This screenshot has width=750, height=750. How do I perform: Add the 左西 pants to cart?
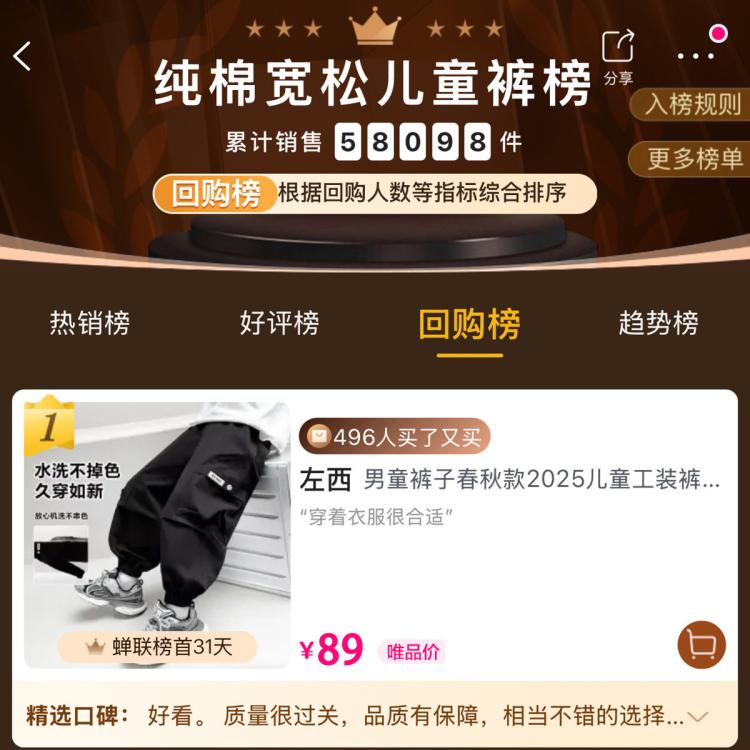click(x=701, y=645)
